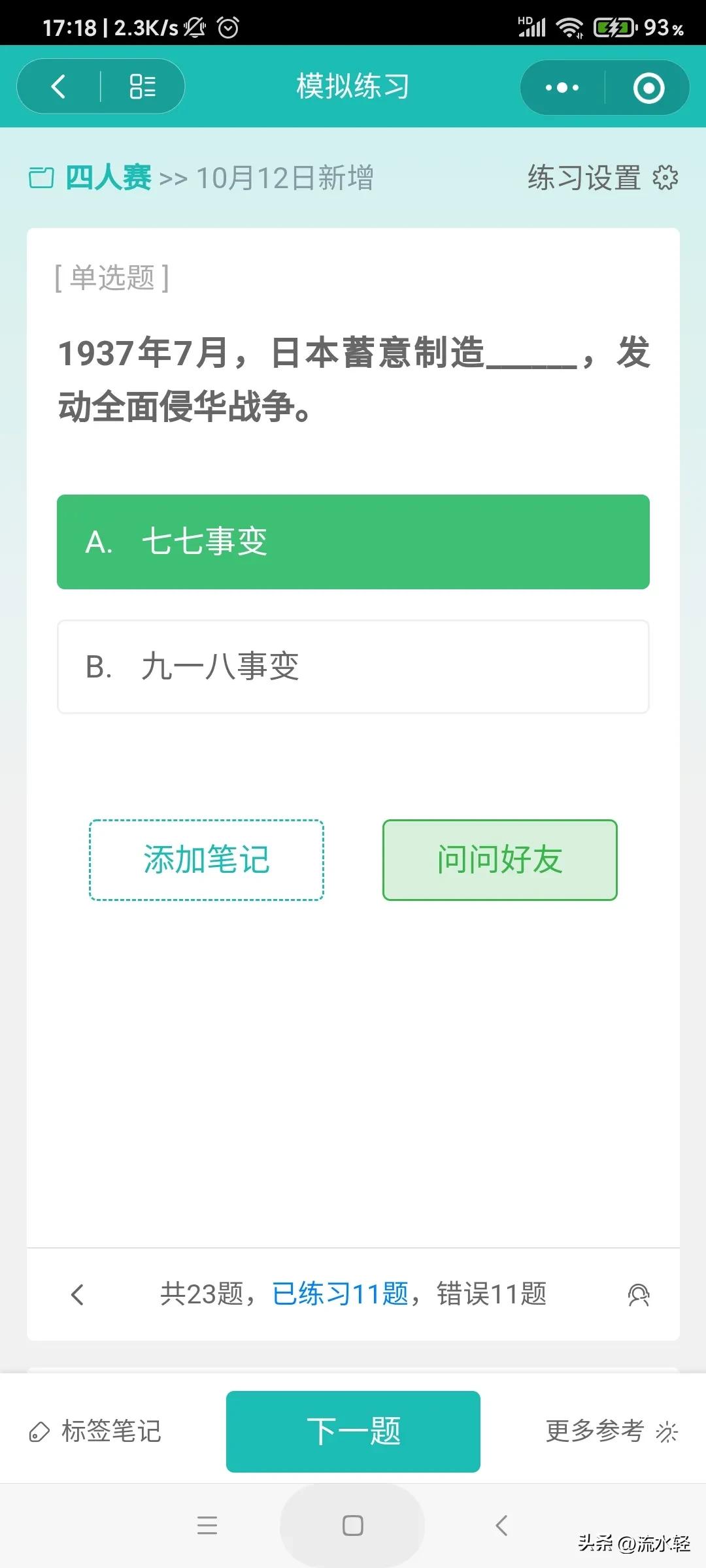Tap the gear icon beside 练习设置

(x=665, y=178)
